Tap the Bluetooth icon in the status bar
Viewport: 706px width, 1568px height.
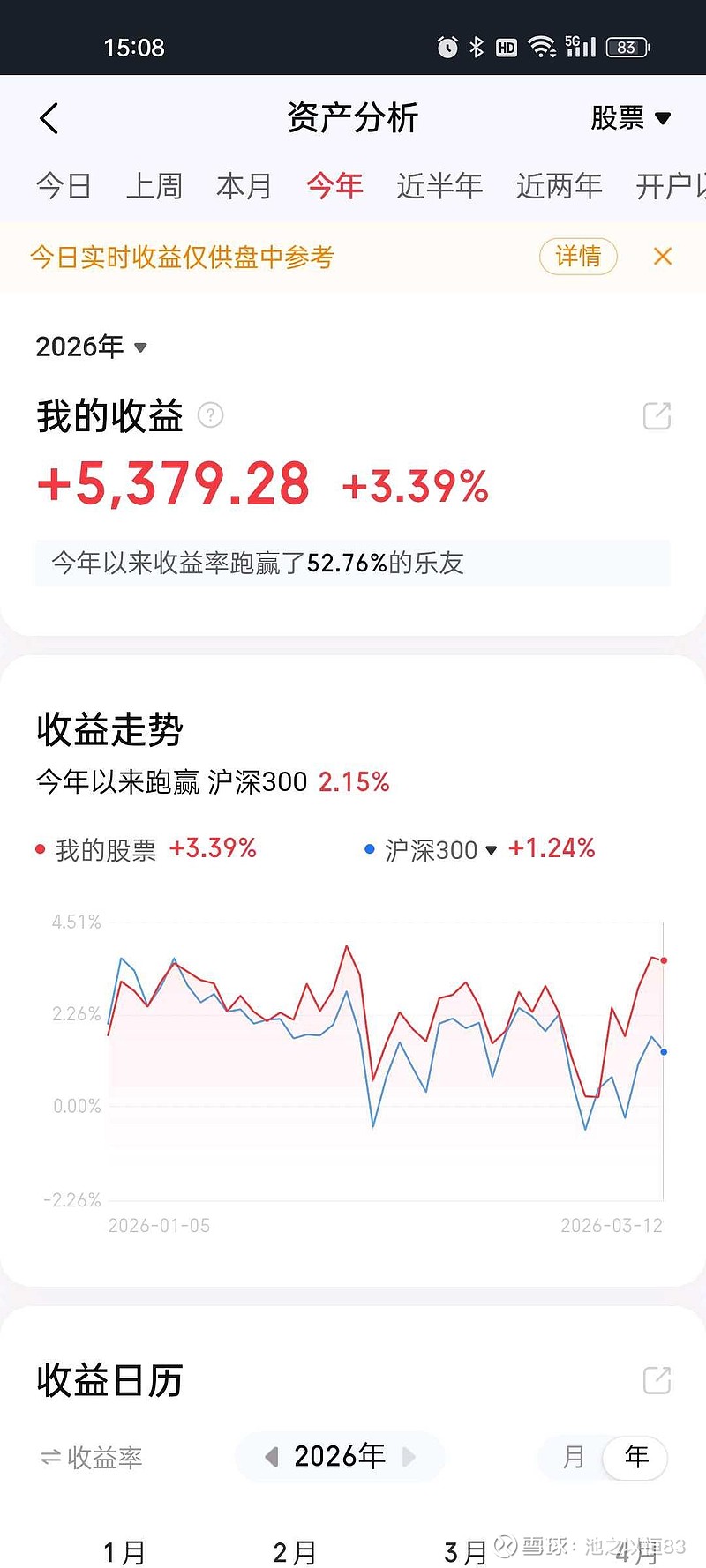point(477,47)
